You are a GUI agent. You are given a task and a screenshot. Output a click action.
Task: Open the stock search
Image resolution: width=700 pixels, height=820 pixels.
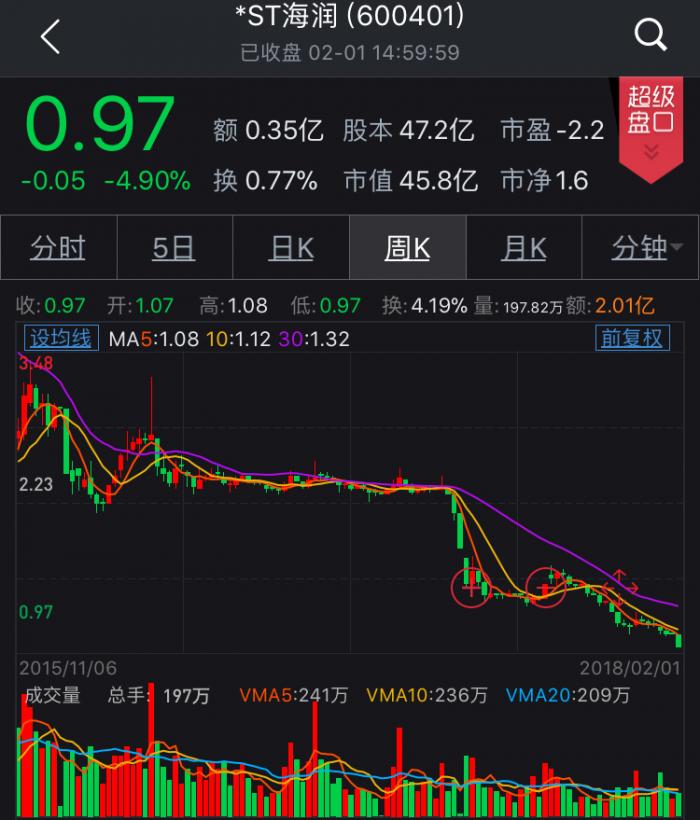pyautogui.click(x=651, y=37)
